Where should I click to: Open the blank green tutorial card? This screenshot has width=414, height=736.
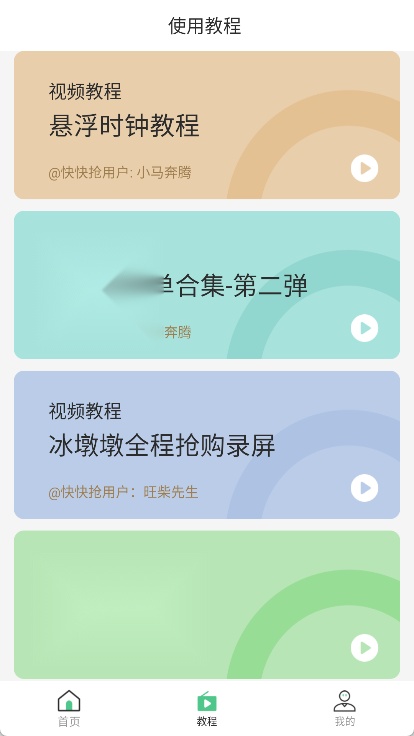[207, 605]
